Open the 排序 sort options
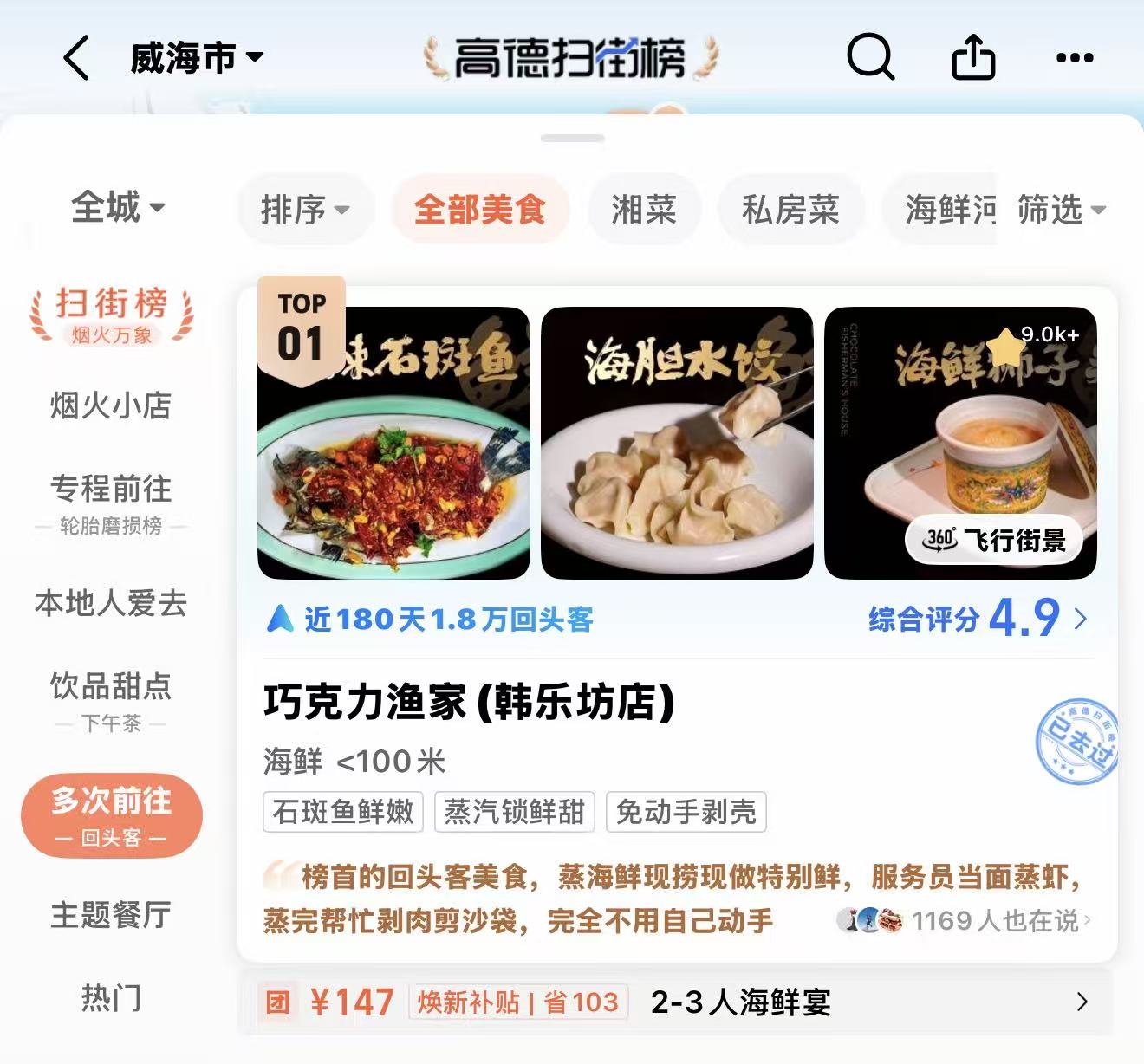 [x=305, y=210]
